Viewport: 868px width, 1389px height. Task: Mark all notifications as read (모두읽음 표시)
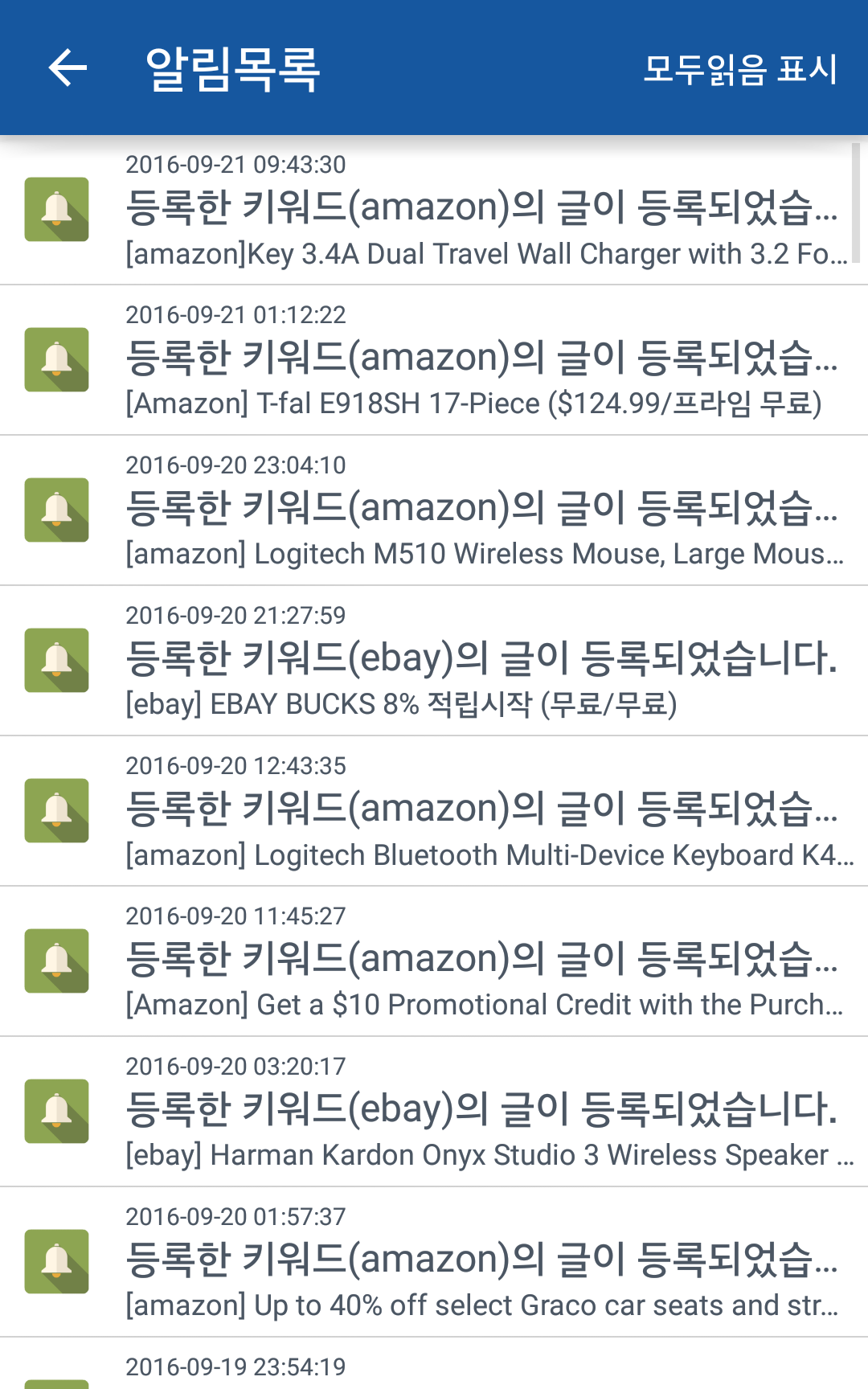[740, 69]
